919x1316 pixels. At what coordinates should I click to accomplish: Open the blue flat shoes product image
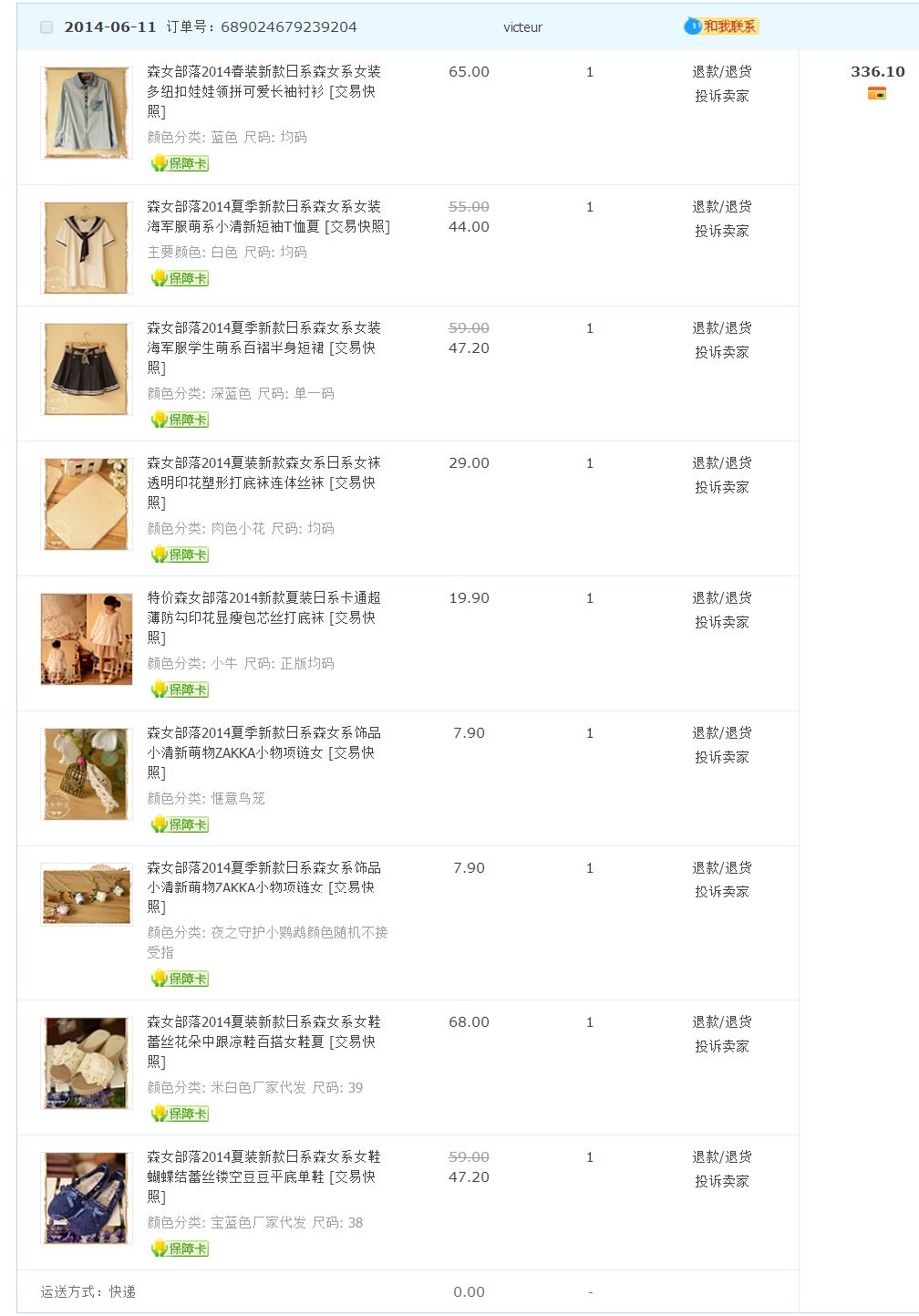87,1197
